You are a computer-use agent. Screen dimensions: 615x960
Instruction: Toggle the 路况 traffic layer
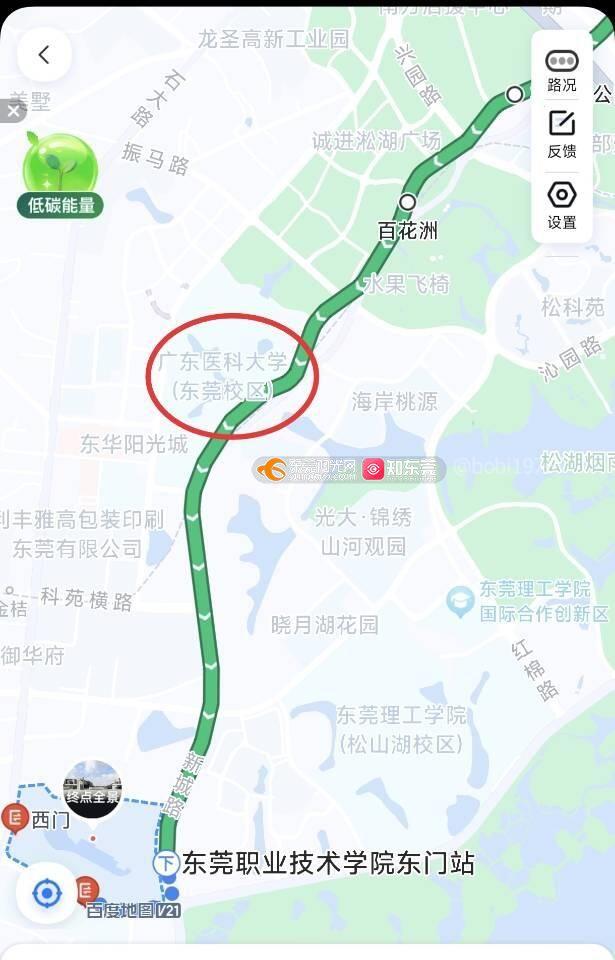[x=561, y=69]
